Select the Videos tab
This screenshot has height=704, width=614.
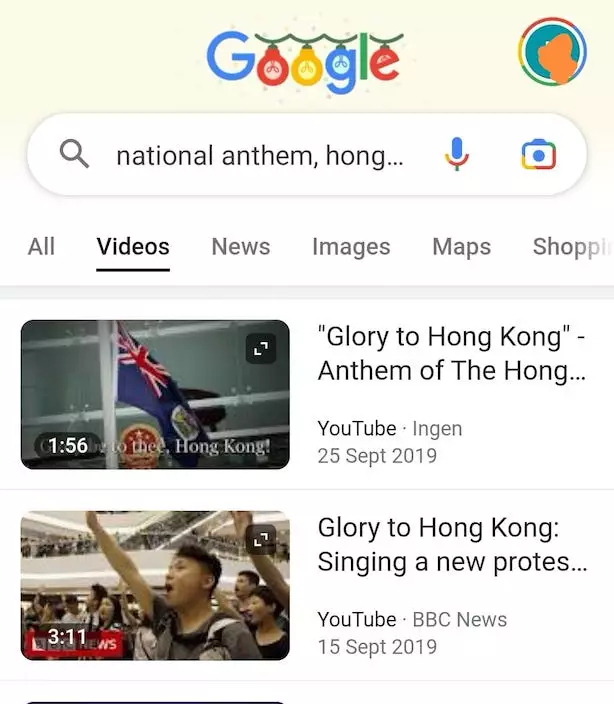pyautogui.click(x=133, y=246)
